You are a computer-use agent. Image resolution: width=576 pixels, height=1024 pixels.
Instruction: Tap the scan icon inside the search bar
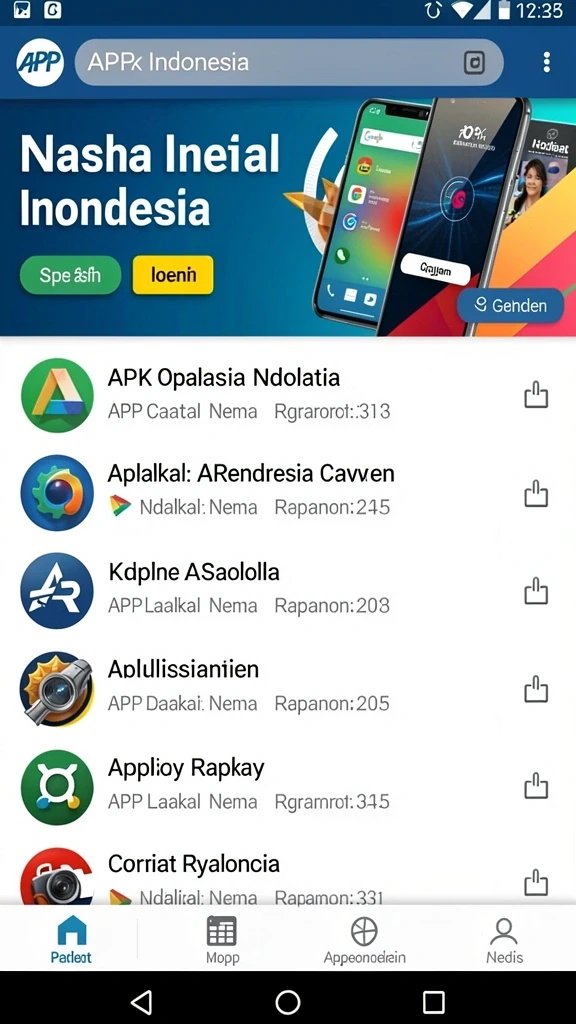(x=473, y=63)
